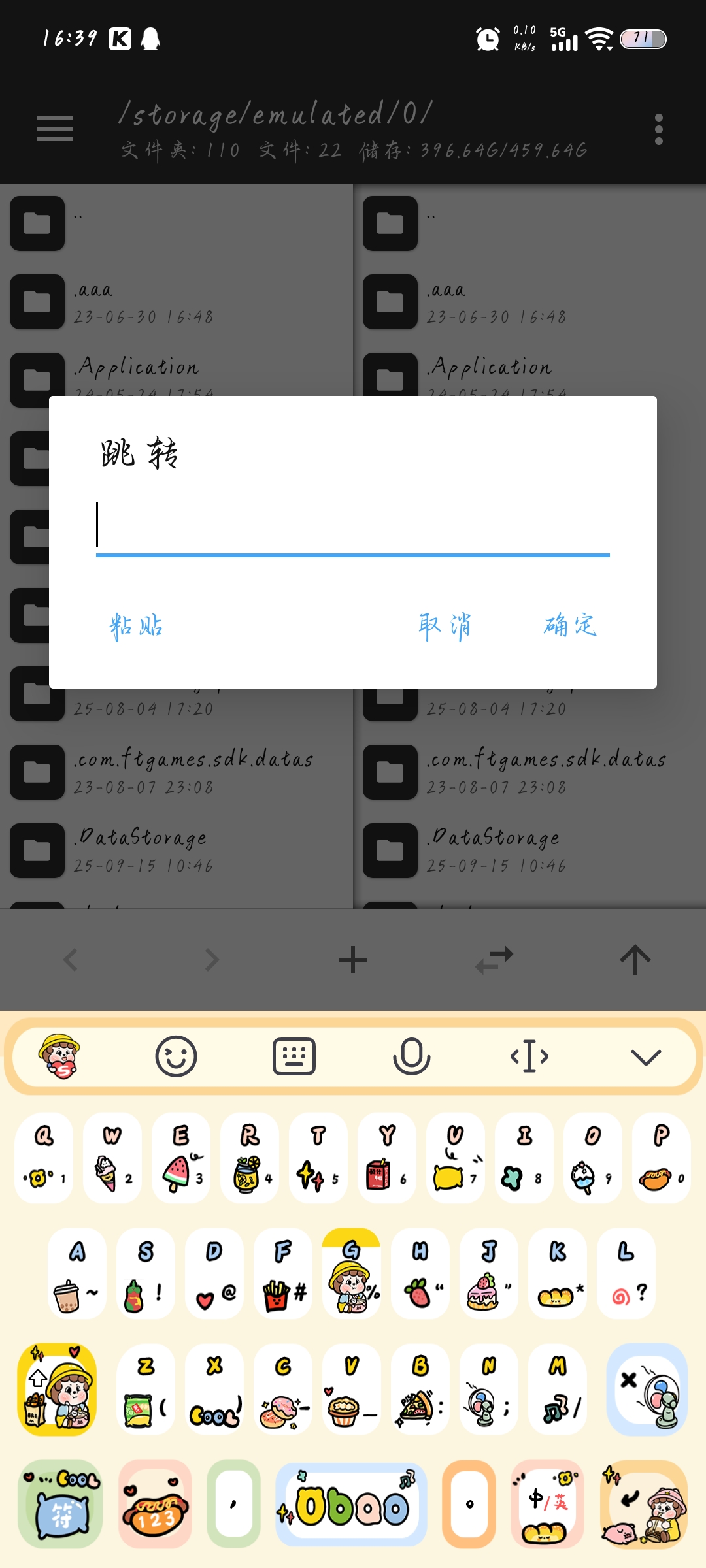Image resolution: width=706 pixels, height=1568 pixels.
Task: Tap the keyboard enter key
Action: point(644,1504)
